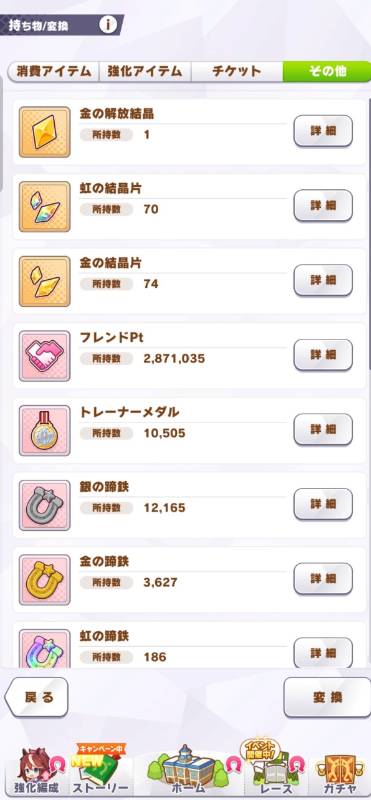Open 詳細 for 金の解放結晶
Screen dimensions: 371x800
323,131
